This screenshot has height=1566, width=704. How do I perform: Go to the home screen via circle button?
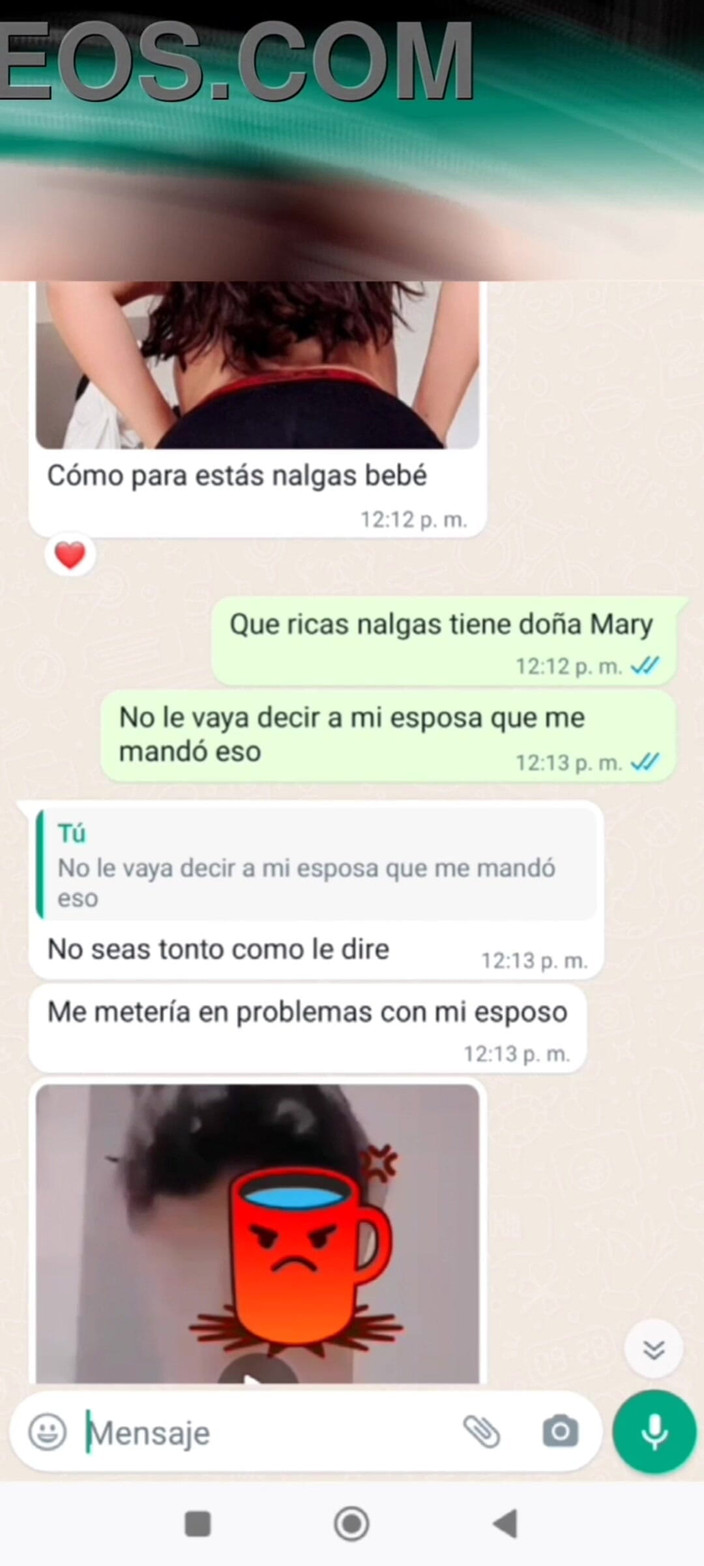(x=351, y=1524)
